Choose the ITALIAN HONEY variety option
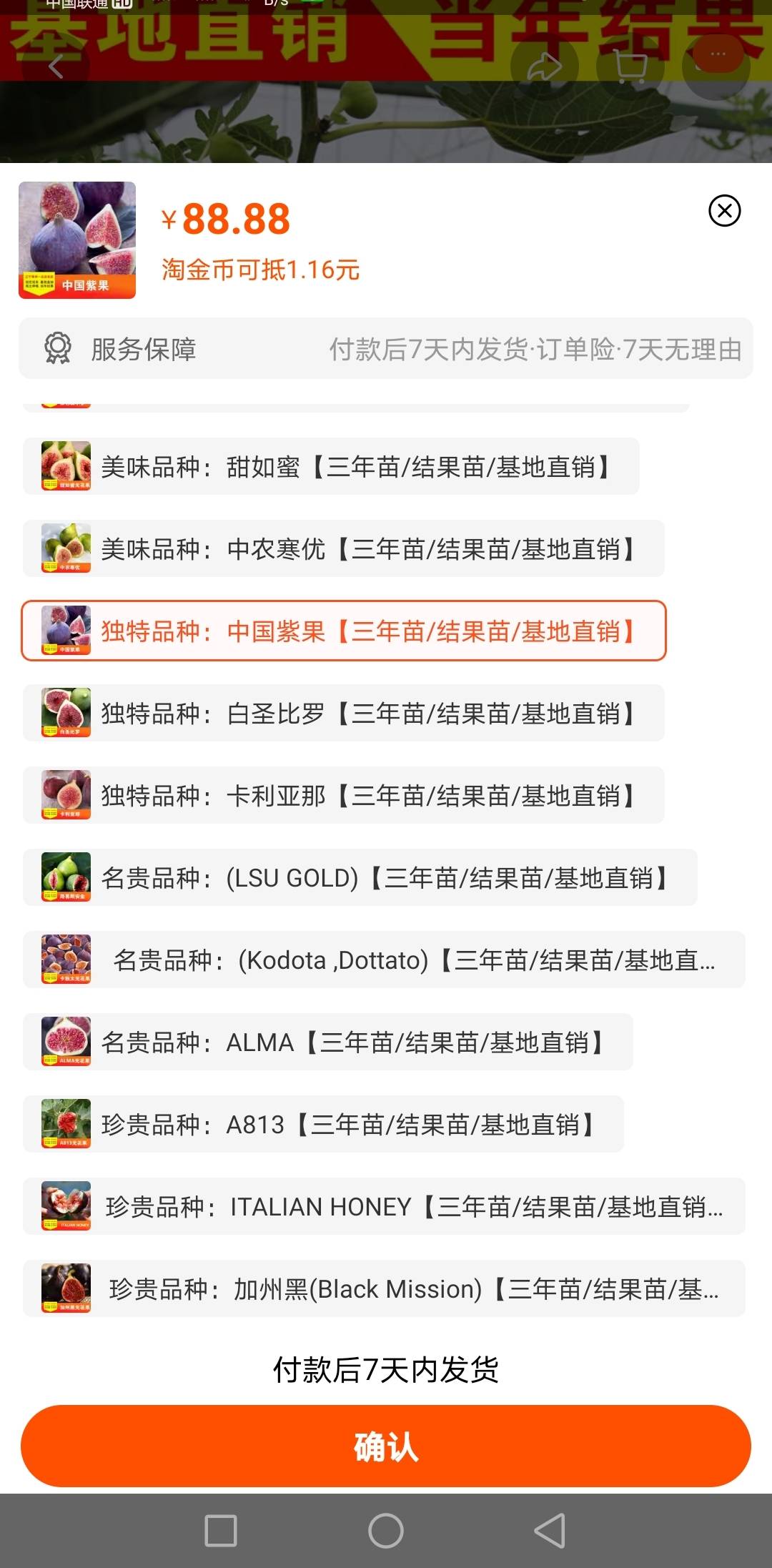This screenshot has width=772, height=1568. pyautogui.click(x=384, y=1206)
